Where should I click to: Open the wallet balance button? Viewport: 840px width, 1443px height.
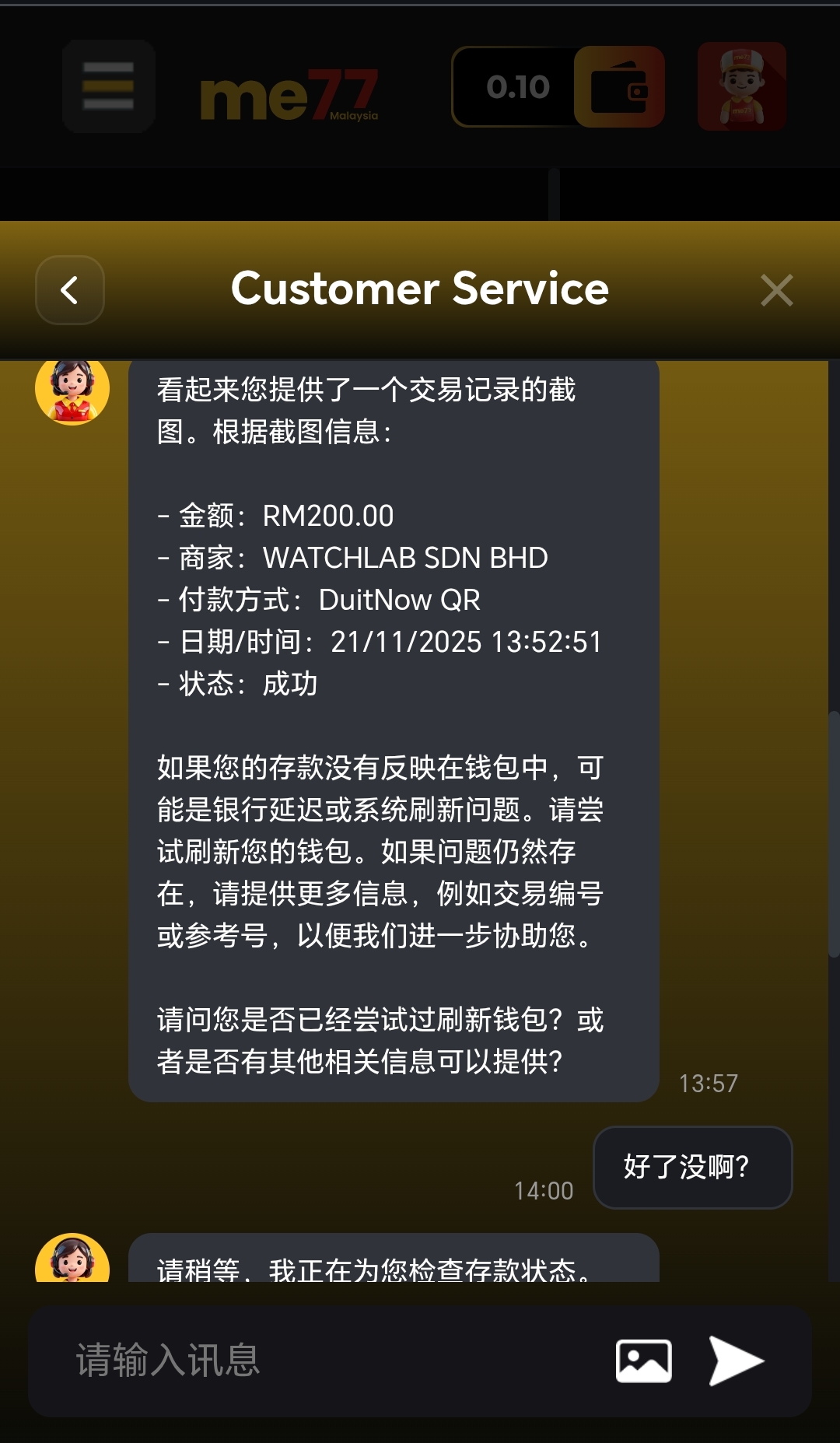pyautogui.click(x=618, y=87)
